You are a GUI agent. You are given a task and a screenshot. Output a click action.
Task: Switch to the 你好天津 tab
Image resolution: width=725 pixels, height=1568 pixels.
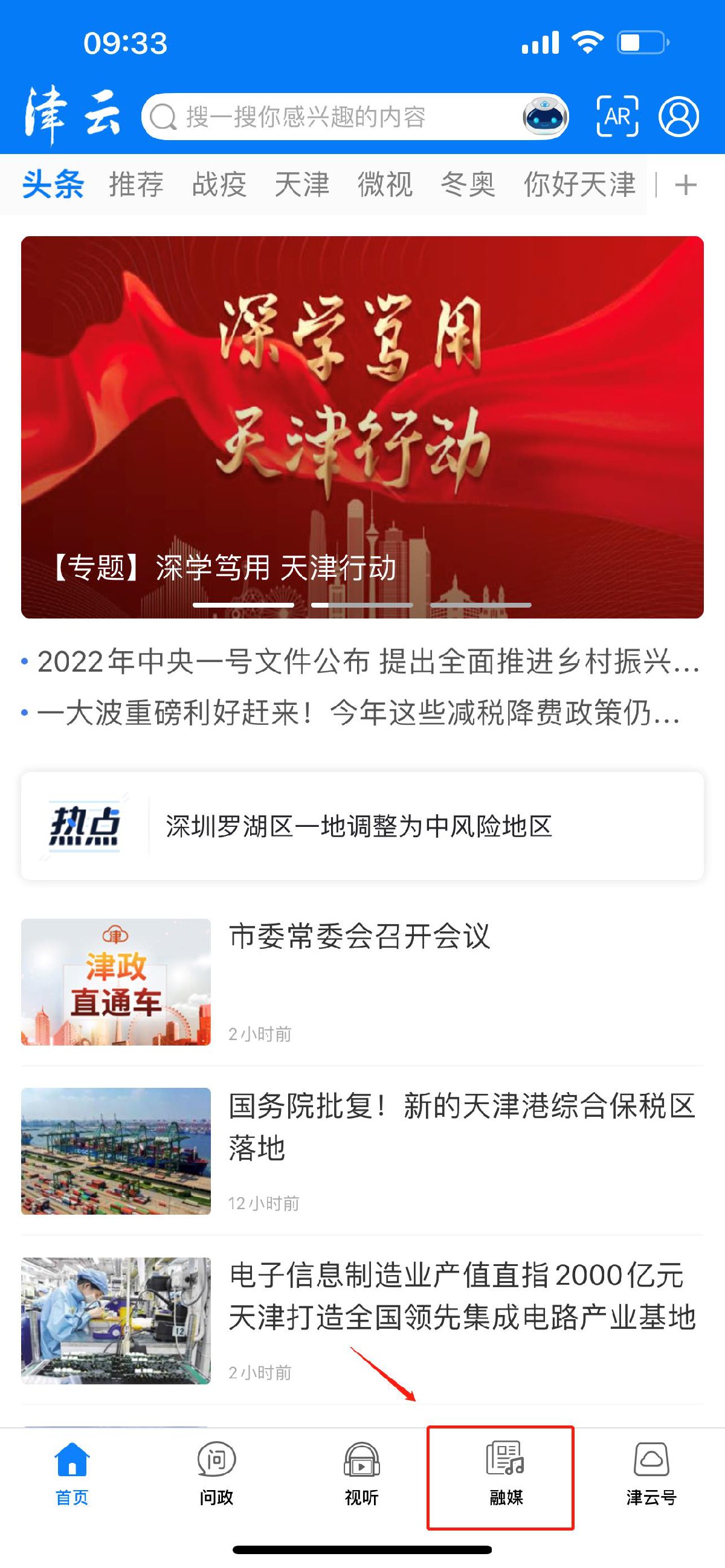pos(579,184)
